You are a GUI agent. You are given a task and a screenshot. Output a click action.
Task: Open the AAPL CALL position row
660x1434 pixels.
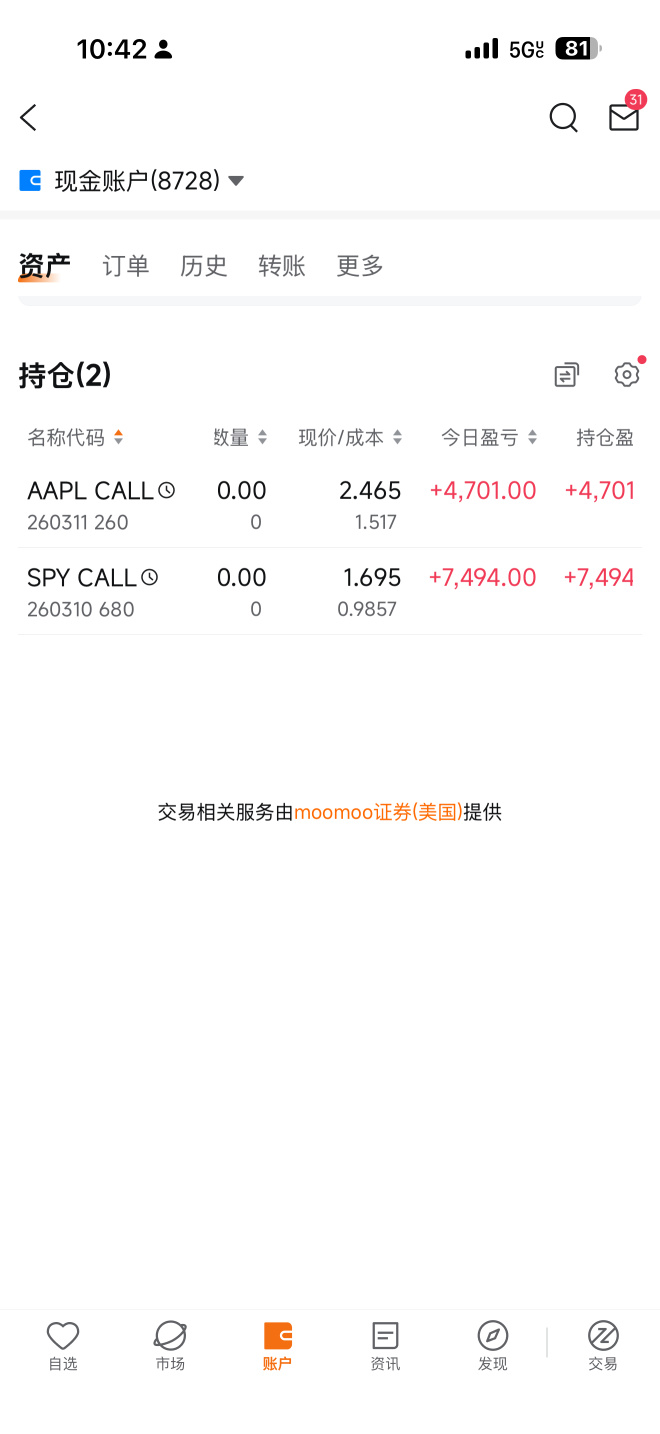click(x=330, y=504)
